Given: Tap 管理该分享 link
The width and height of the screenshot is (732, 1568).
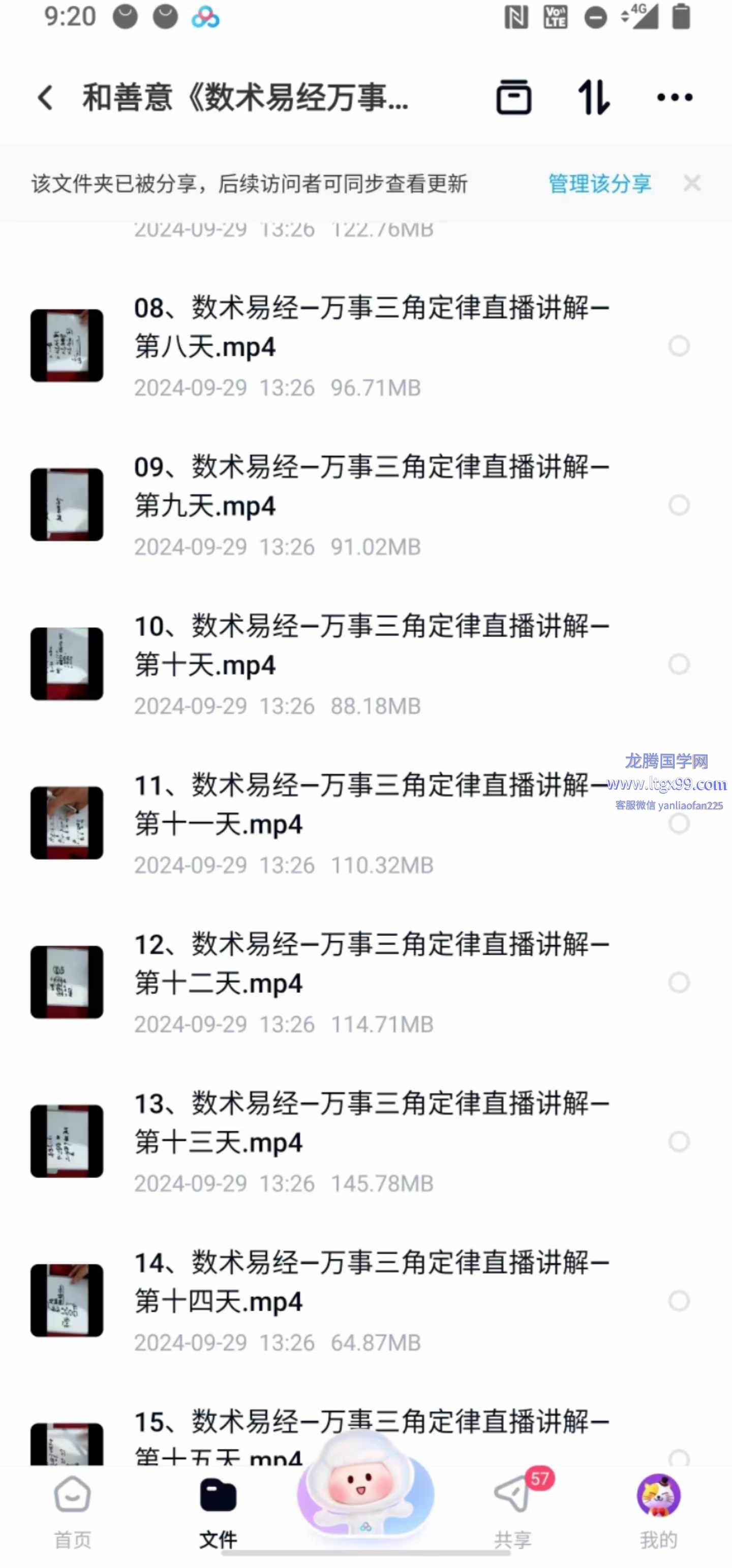Looking at the screenshot, I should click(x=599, y=183).
